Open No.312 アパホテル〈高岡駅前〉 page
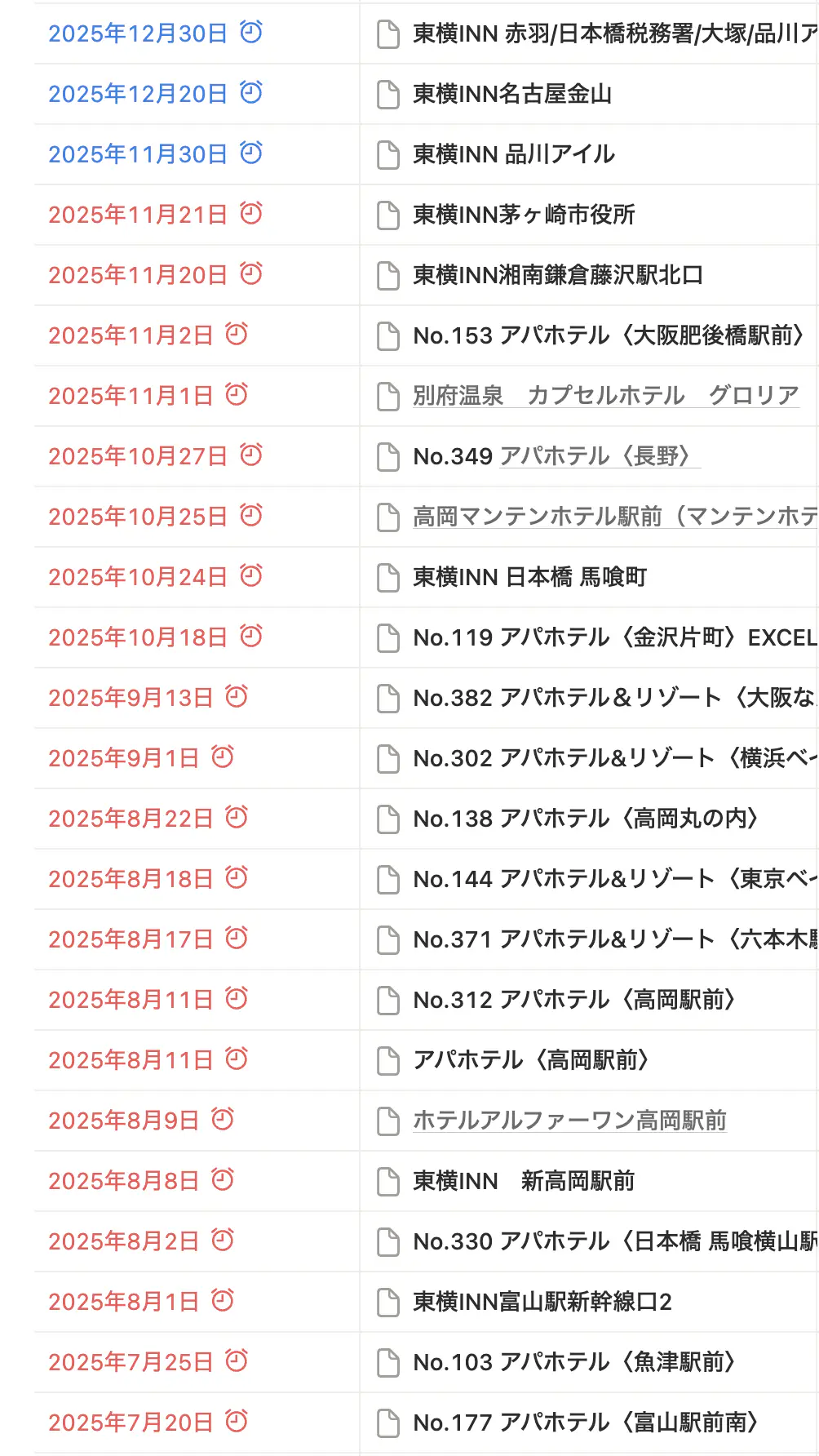819x1456 pixels. click(x=573, y=1001)
